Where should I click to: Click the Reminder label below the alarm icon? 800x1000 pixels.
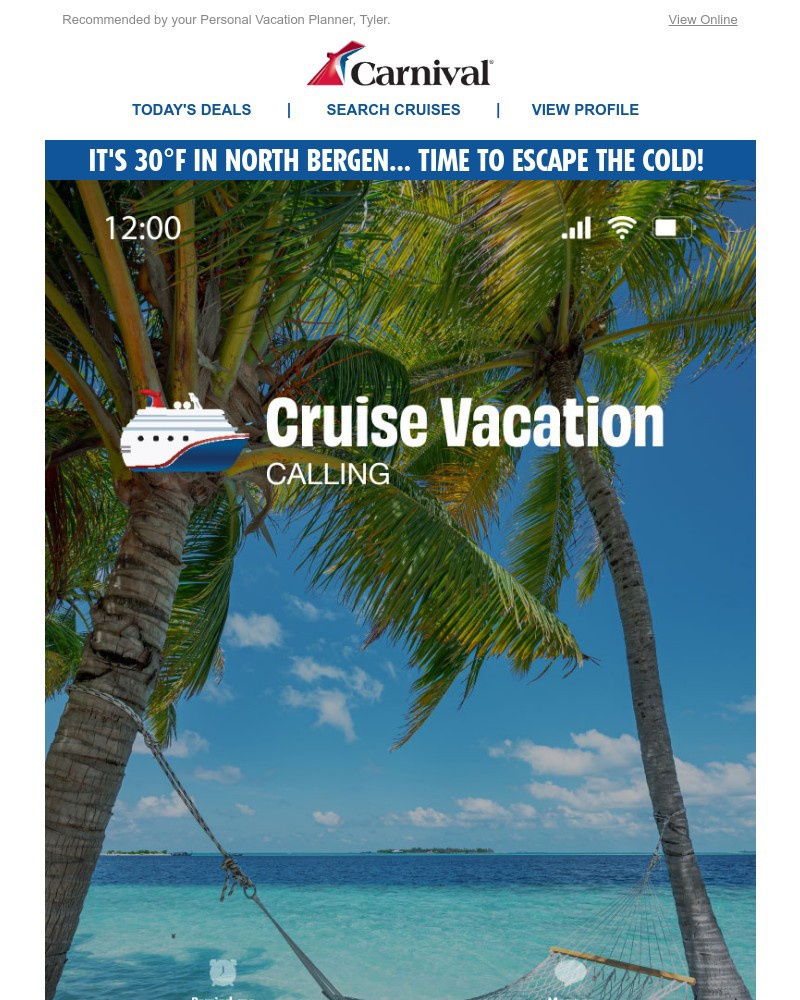[221, 996]
